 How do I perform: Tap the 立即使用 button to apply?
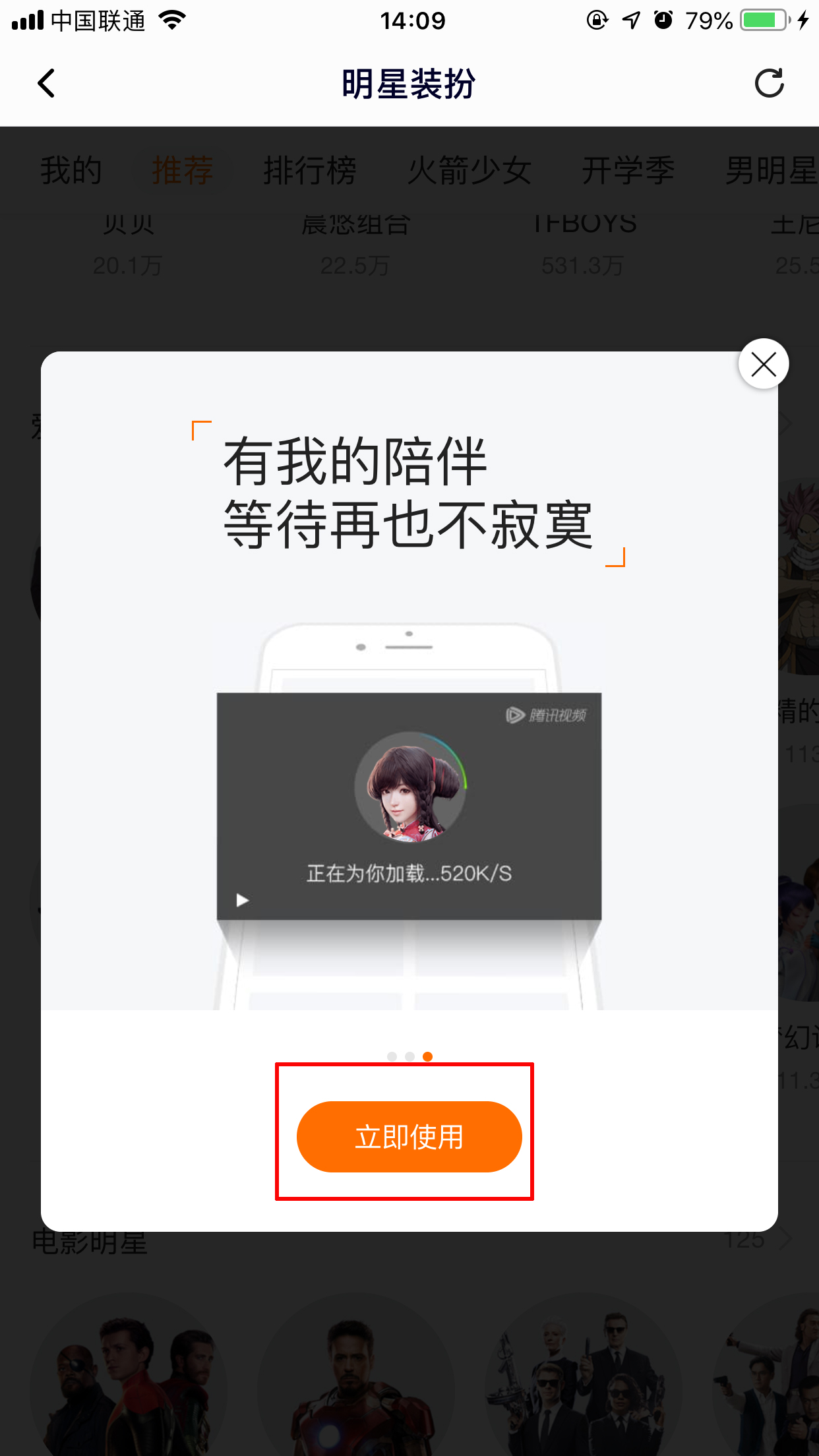tap(409, 1136)
